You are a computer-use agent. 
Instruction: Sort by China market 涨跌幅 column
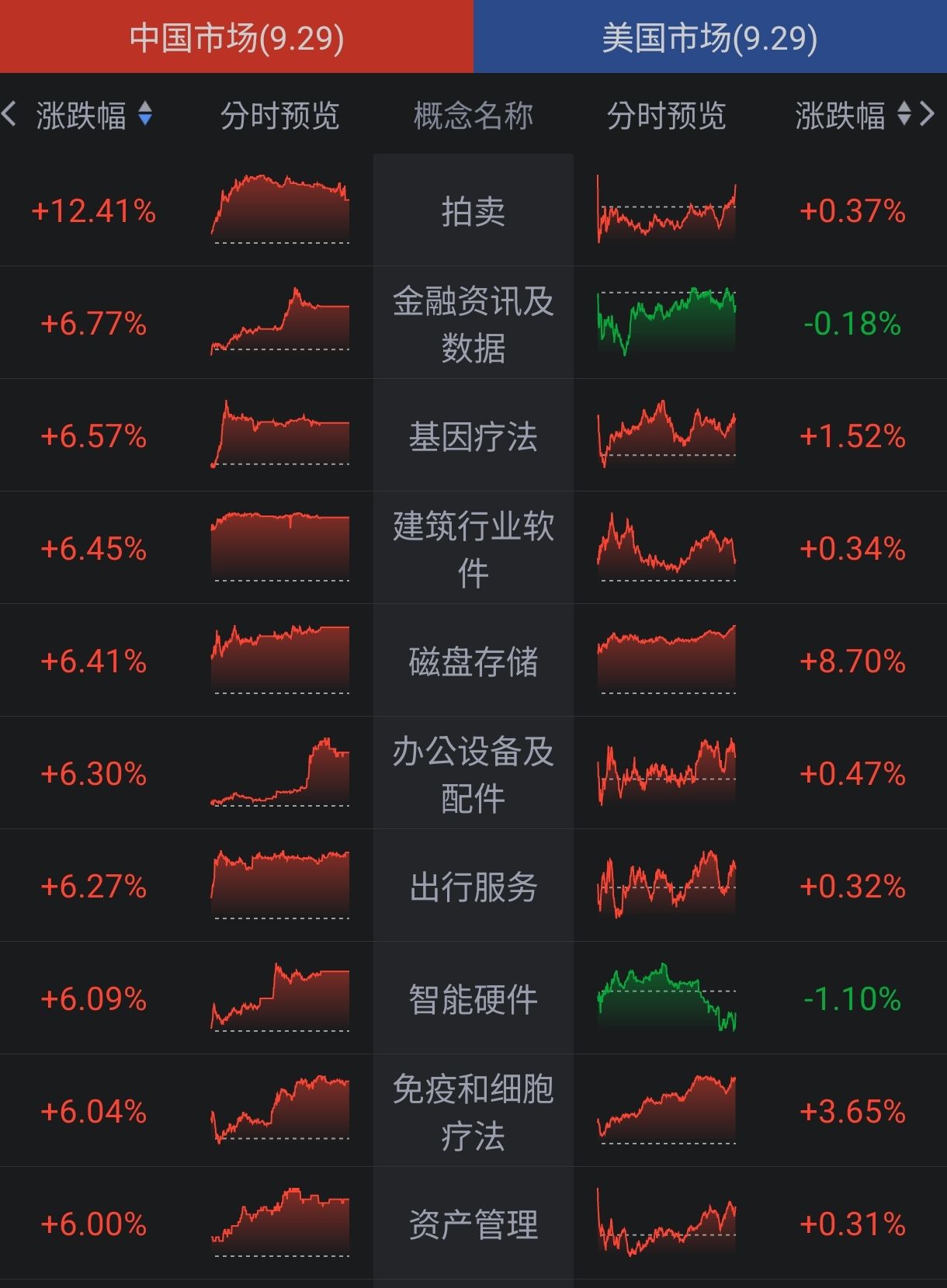point(93,116)
